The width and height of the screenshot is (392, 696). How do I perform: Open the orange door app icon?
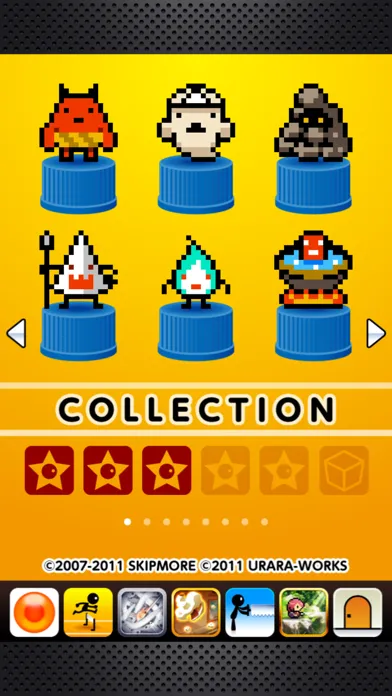click(358, 612)
